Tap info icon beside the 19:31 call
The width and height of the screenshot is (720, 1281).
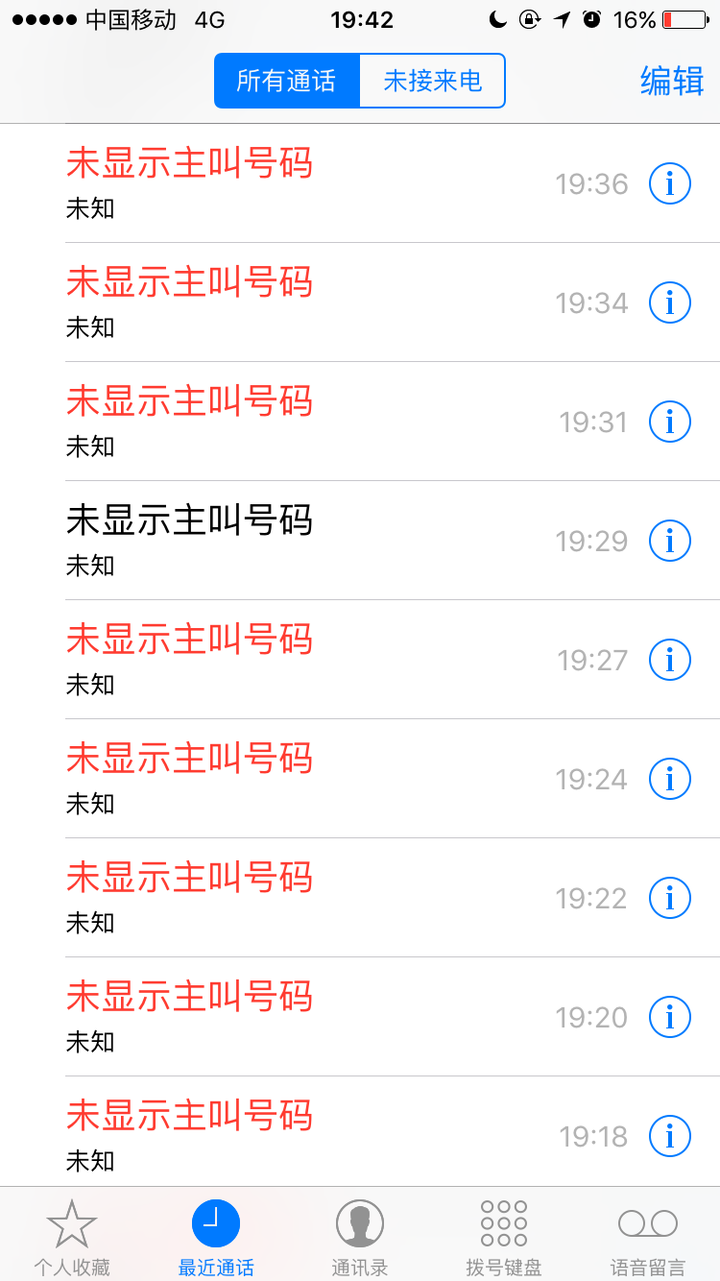tap(670, 421)
